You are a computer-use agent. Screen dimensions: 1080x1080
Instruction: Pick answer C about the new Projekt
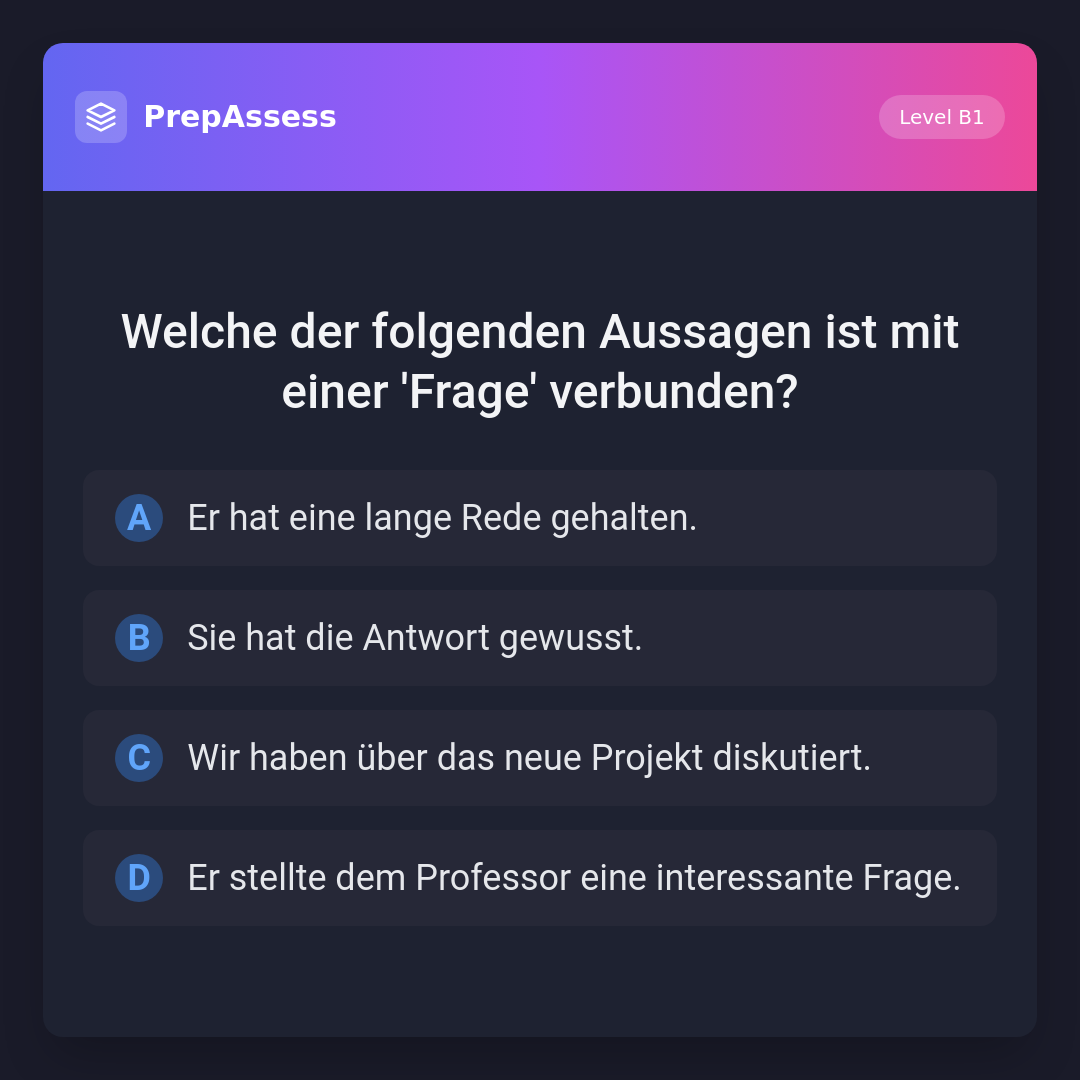[540, 758]
